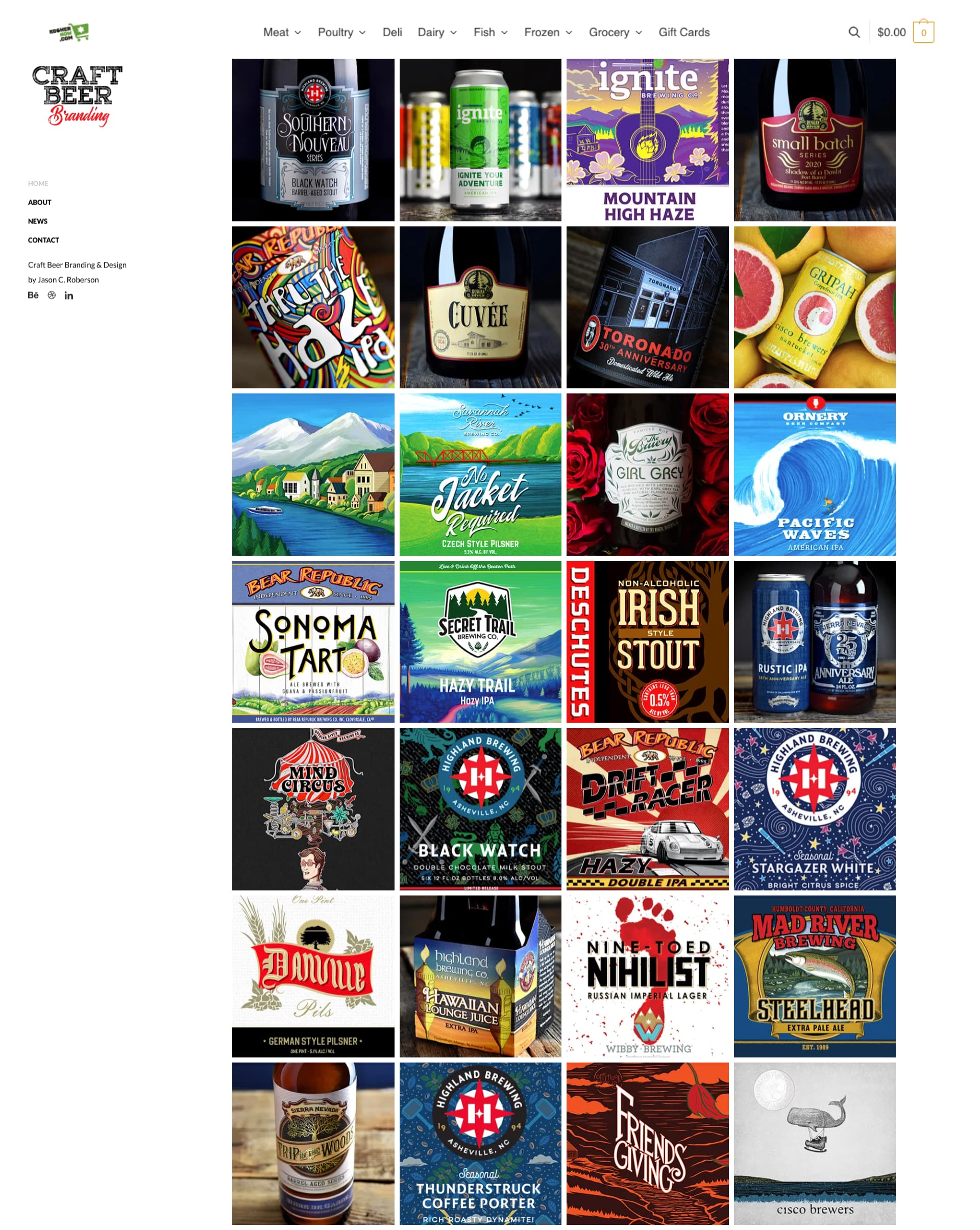
Task: Open the Mountain High Haze tile
Action: (x=647, y=140)
